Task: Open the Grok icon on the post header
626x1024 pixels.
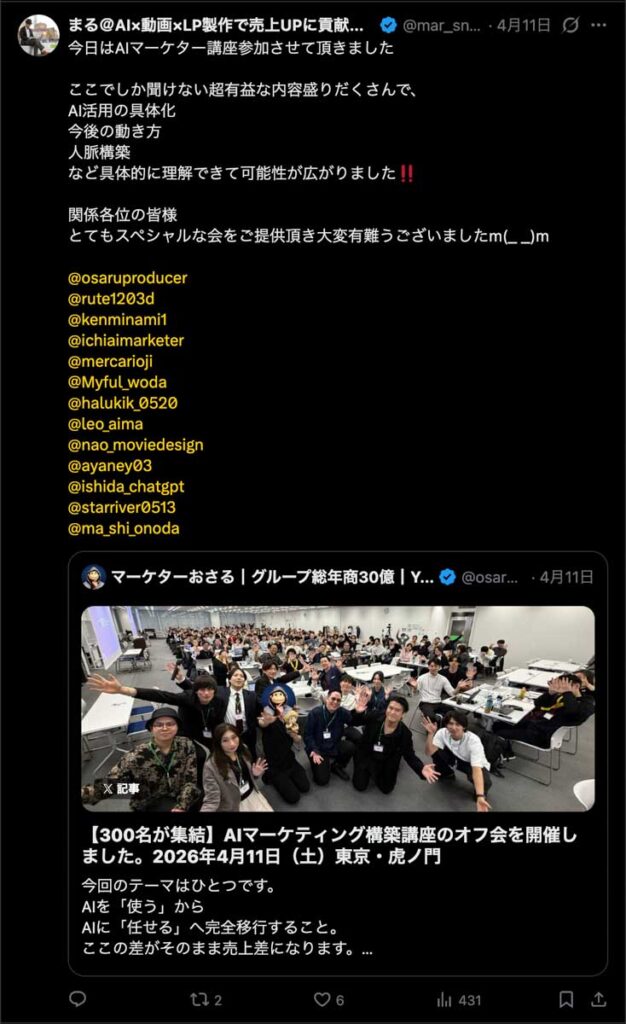Action: point(570,24)
